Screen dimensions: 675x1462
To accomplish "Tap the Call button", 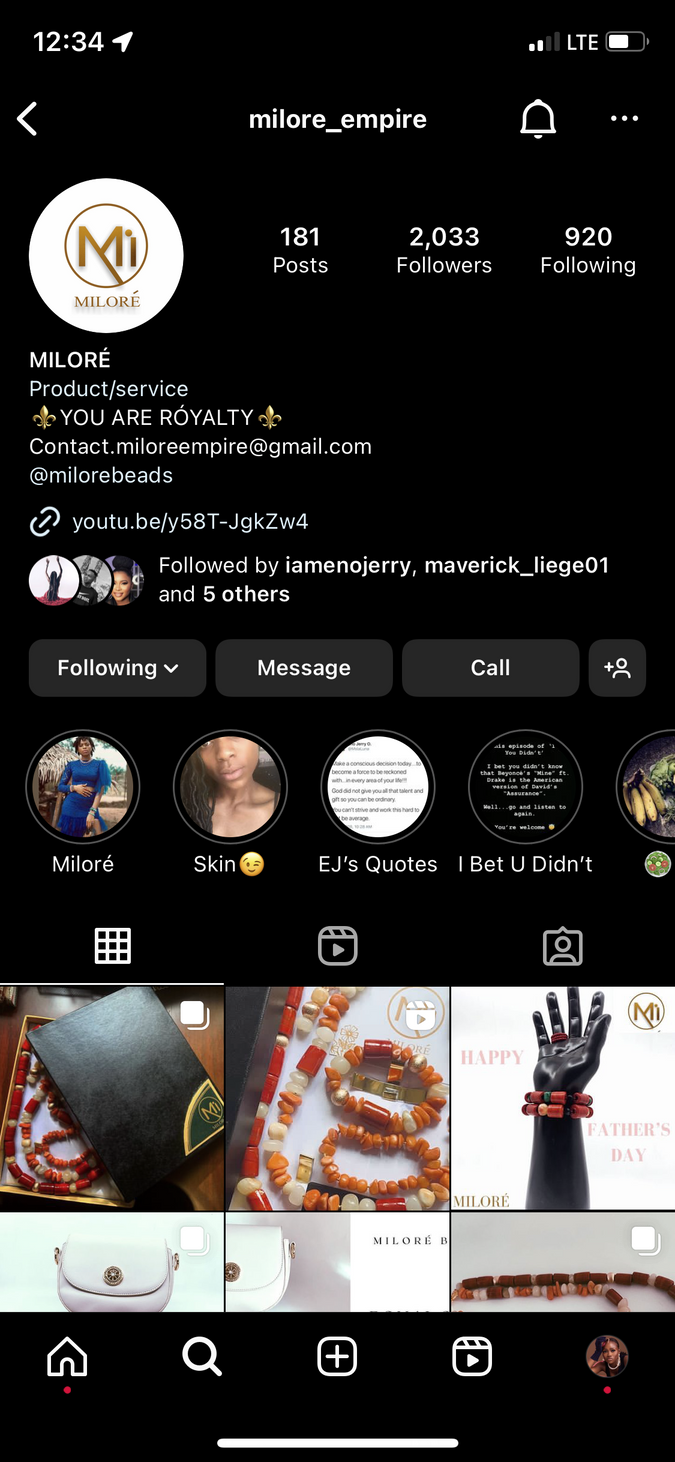I will [490, 668].
